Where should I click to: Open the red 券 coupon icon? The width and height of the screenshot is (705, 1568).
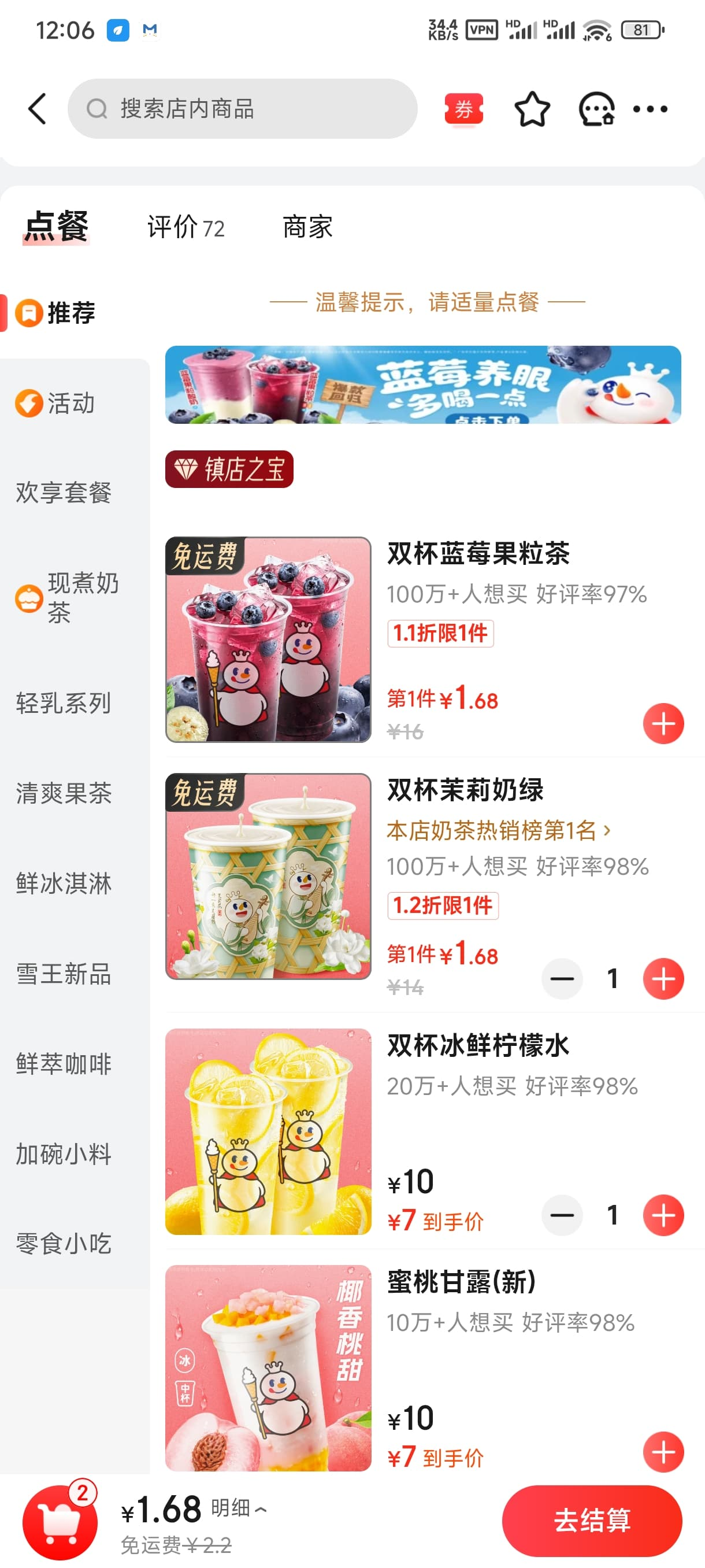(463, 109)
